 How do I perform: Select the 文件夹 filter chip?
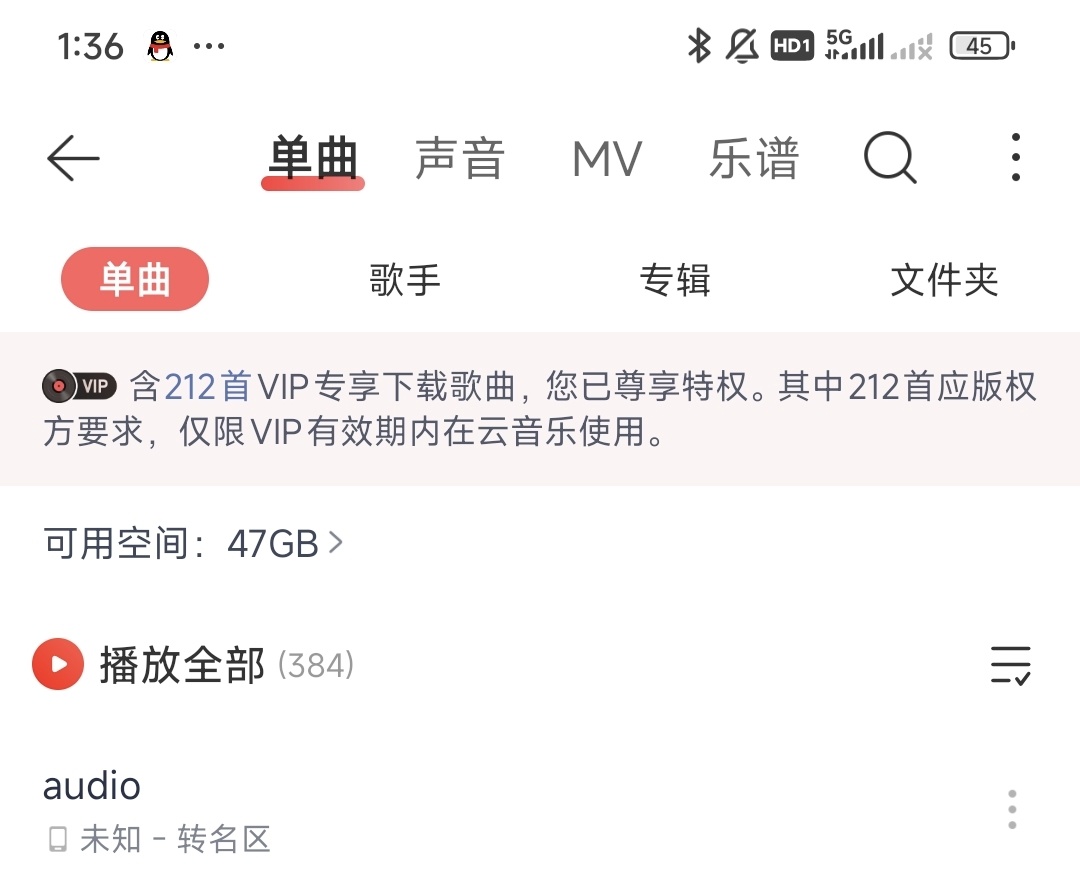pyautogui.click(x=944, y=280)
